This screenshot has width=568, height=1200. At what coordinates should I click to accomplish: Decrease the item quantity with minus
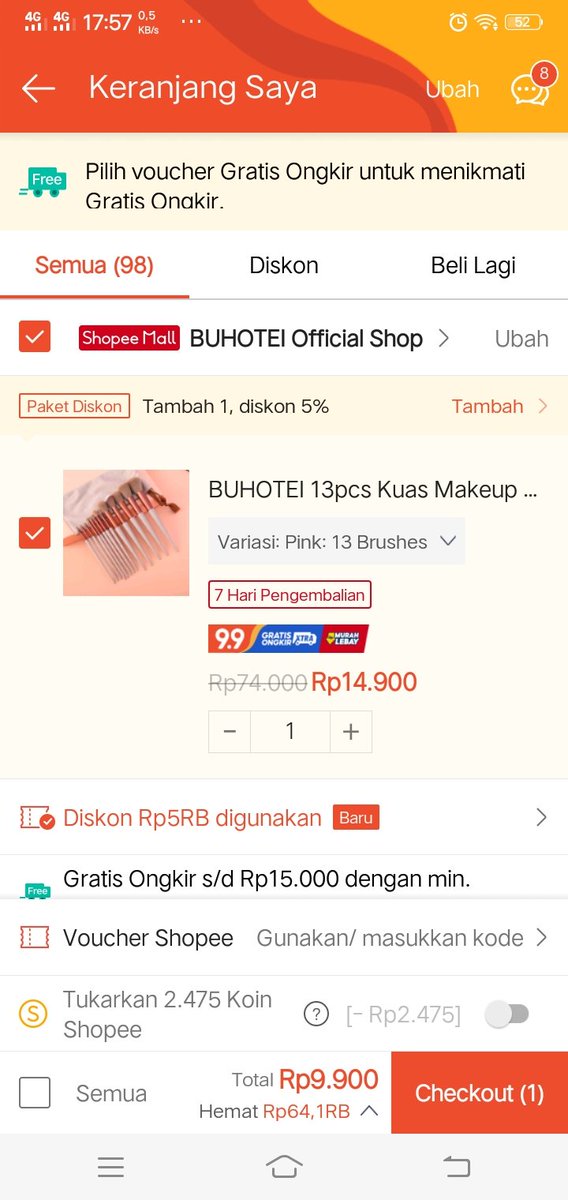[x=230, y=731]
